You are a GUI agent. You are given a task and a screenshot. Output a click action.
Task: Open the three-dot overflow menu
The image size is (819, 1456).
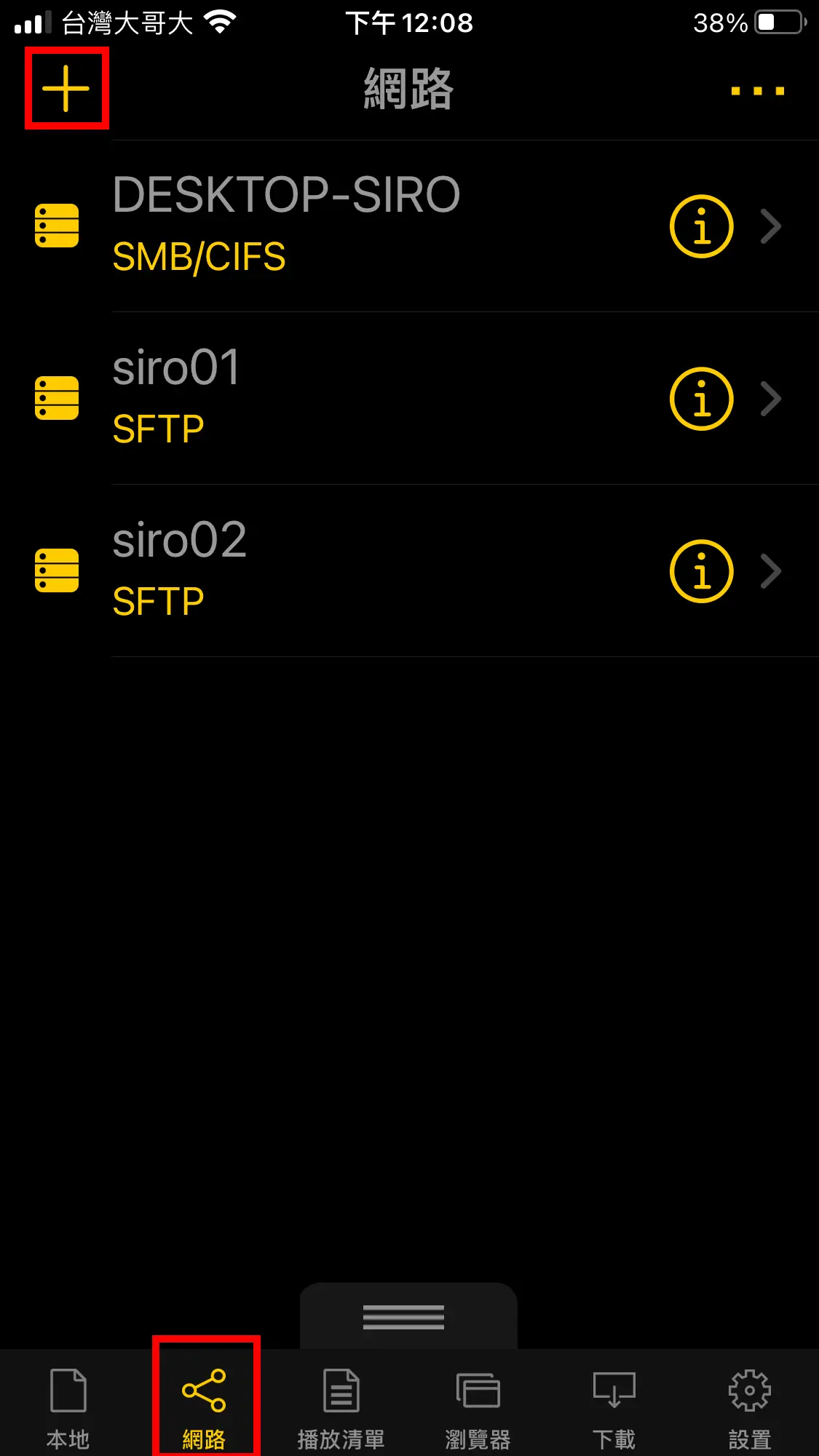757,91
